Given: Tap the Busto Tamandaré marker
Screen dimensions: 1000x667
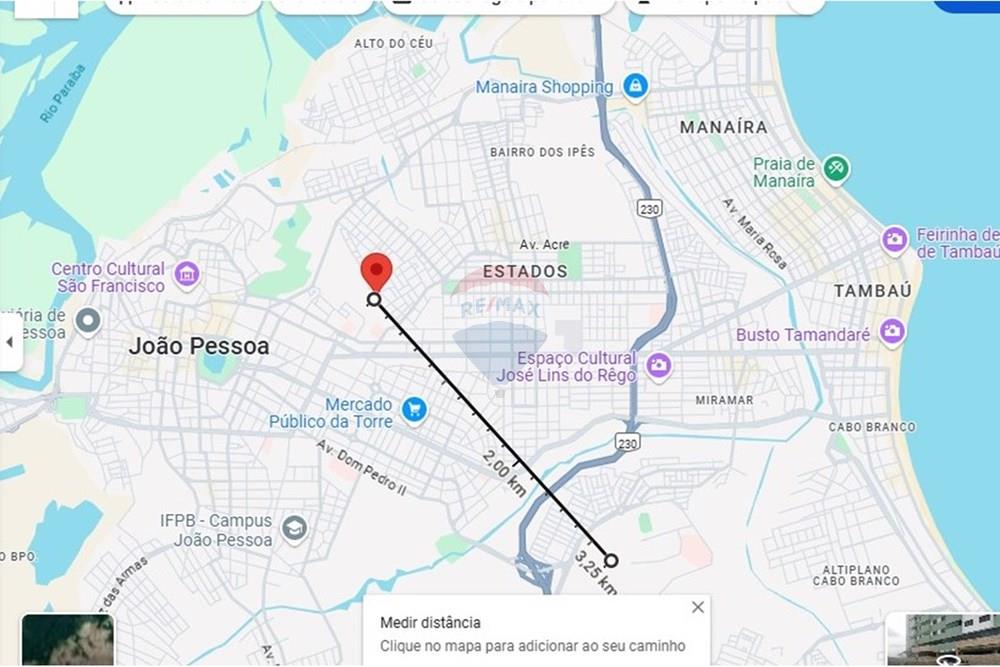Looking at the screenshot, I should pos(892,332).
